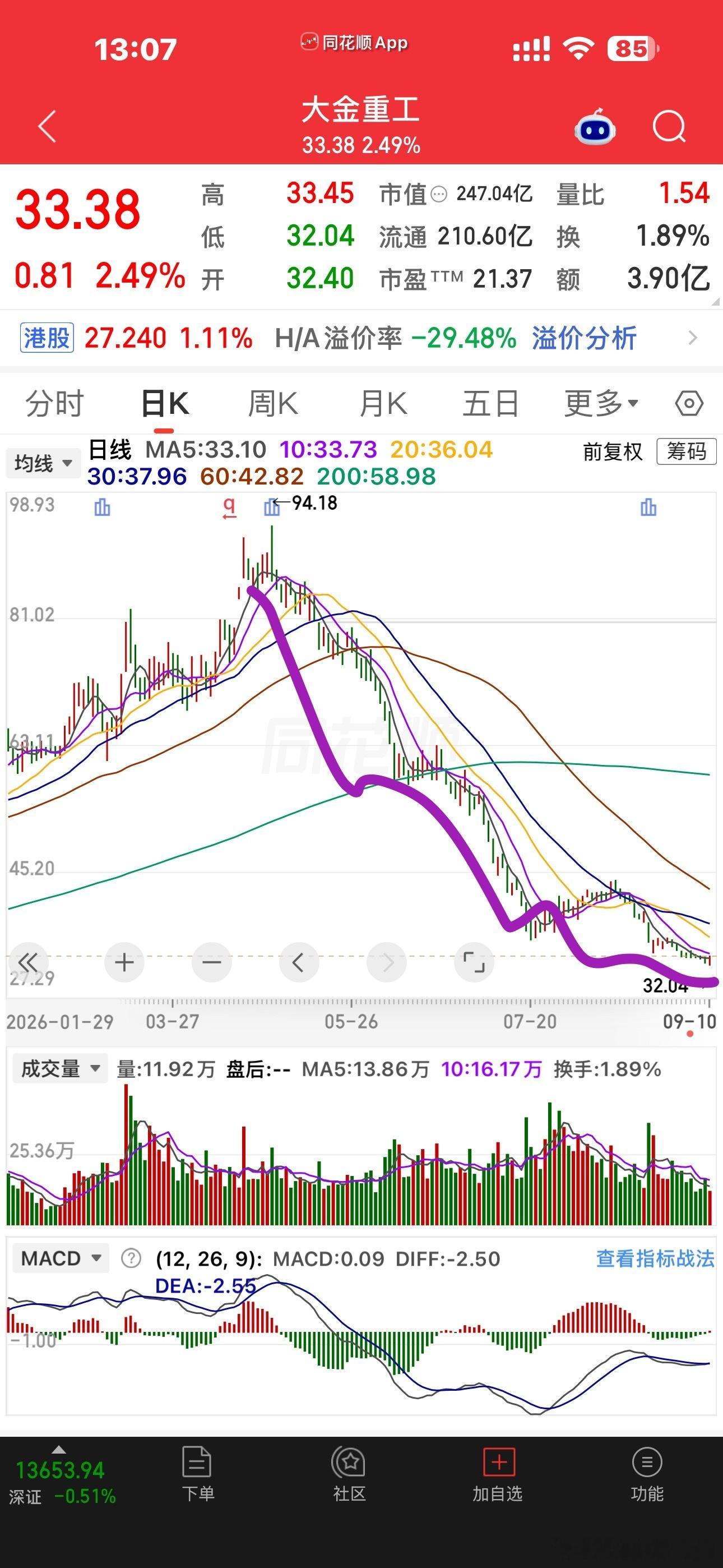The height and width of the screenshot is (1568, 723).
Task: Enter fullscreen chart mode
Action: [474, 962]
